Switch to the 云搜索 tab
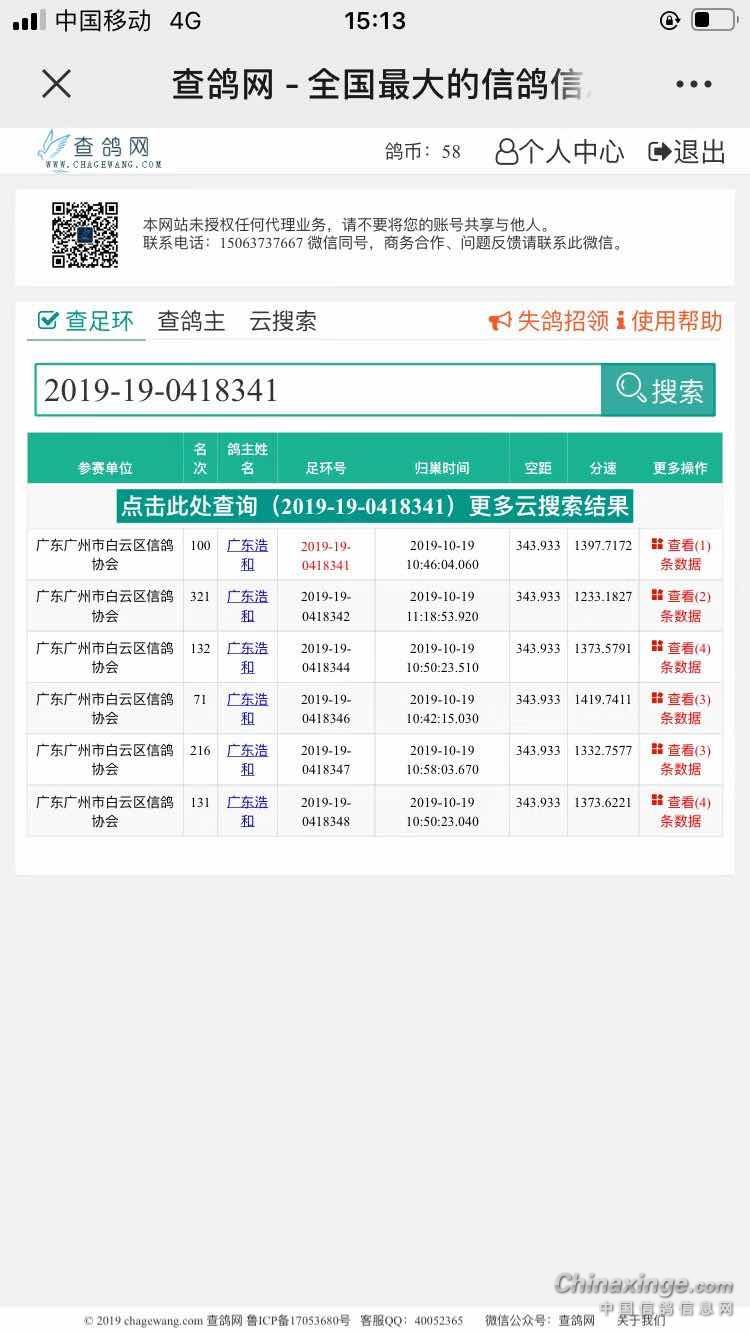This screenshot has height=1334, width=750. 283,321
